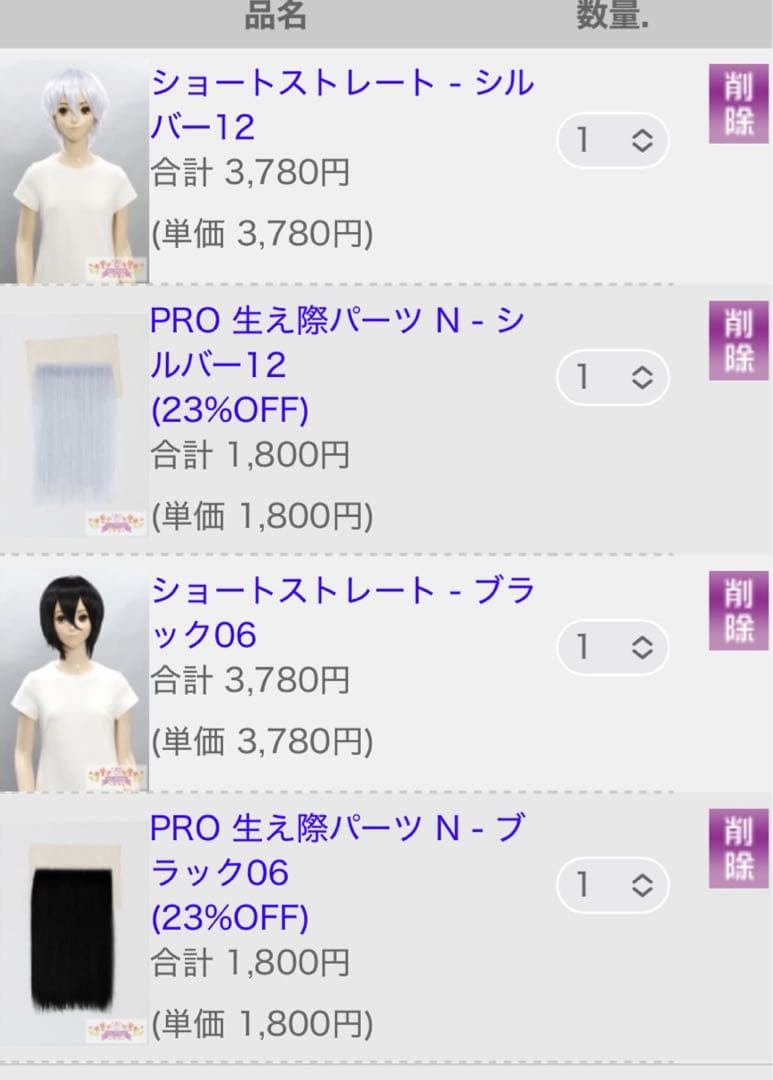Tap the black hairline parts image

(73, 930)
